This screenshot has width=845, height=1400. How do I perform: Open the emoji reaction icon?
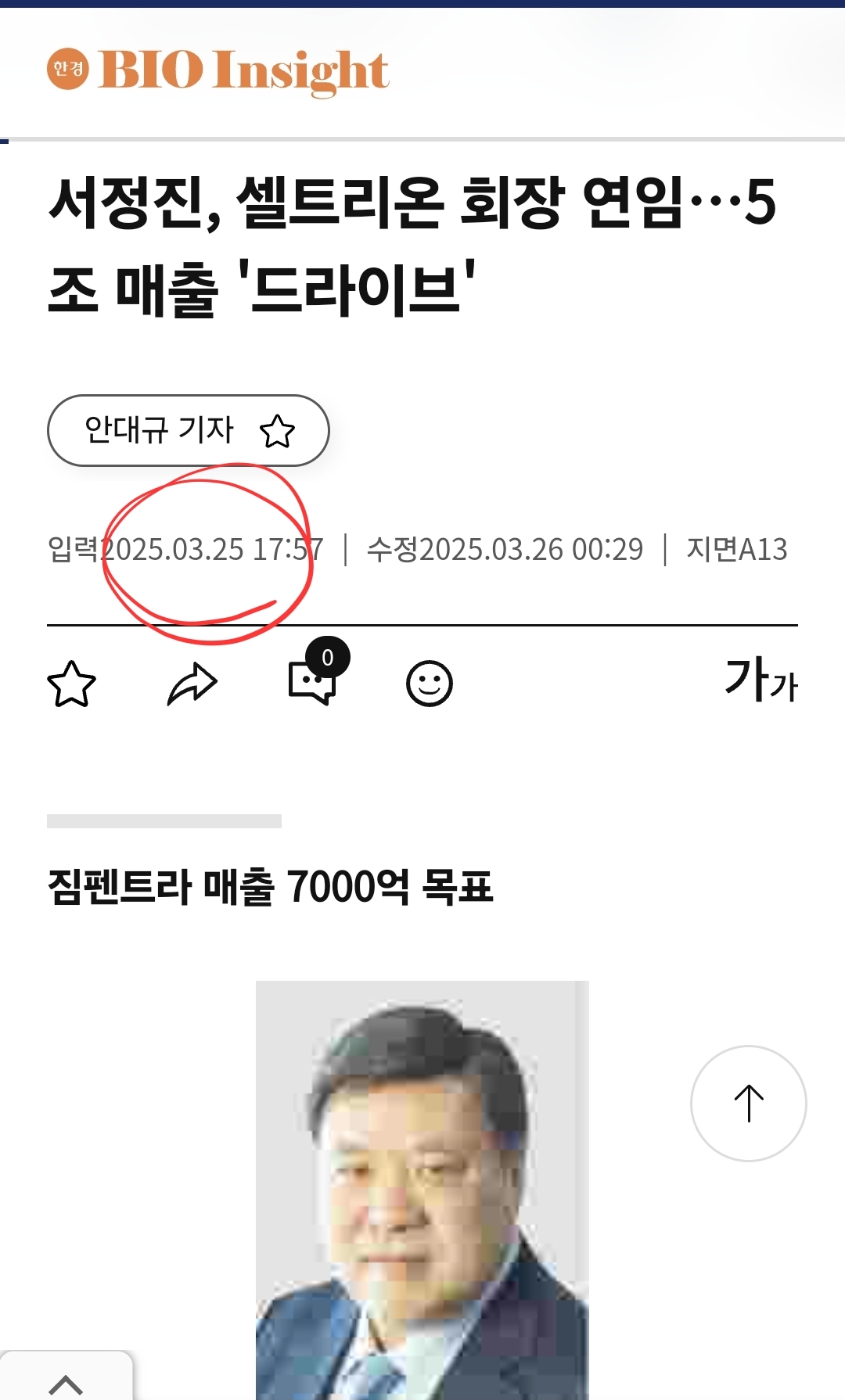[430, 684]
